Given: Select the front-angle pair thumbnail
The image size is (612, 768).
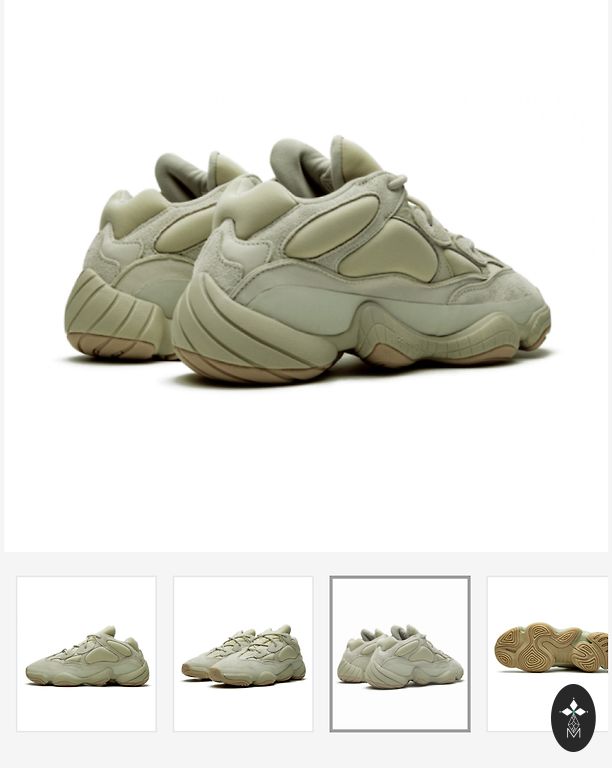Looking at the screenshot, I should point(243,653).
